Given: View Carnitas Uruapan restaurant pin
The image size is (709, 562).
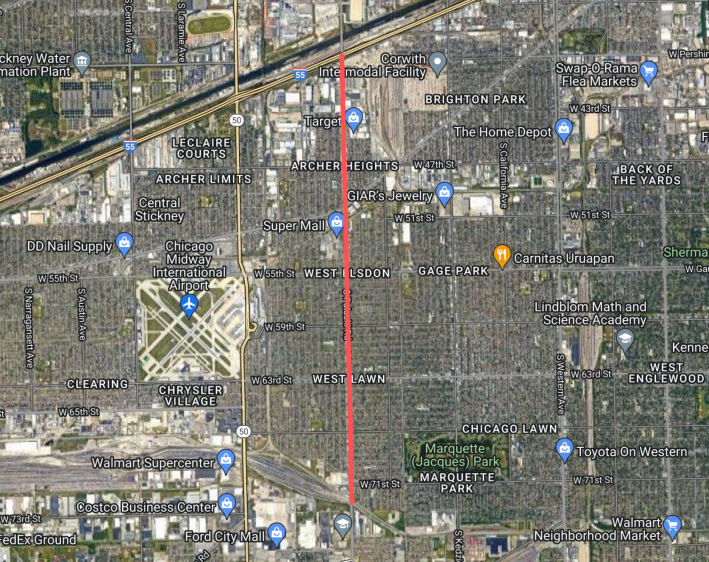Looking at the screenshot, I should click(x=503, y=257).
